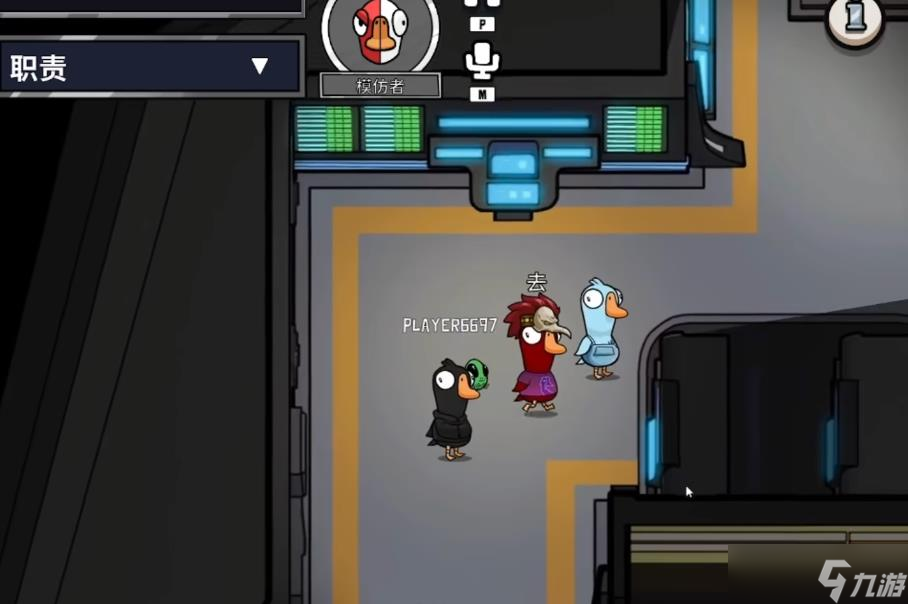Toggle the microphone icon labeled M

[482, 62]
